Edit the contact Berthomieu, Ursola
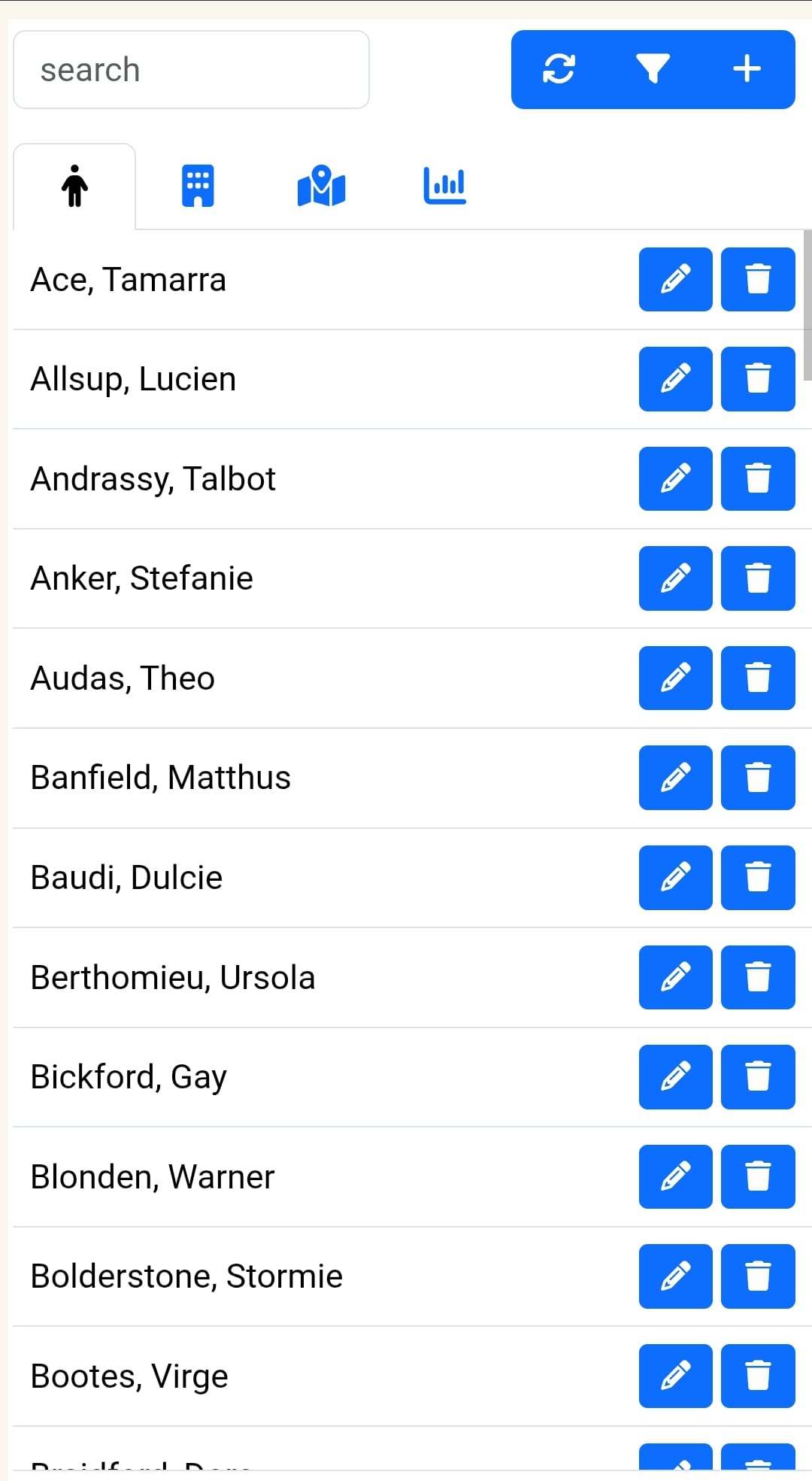This screenshot has height=1481, width=812. (674, 977)
